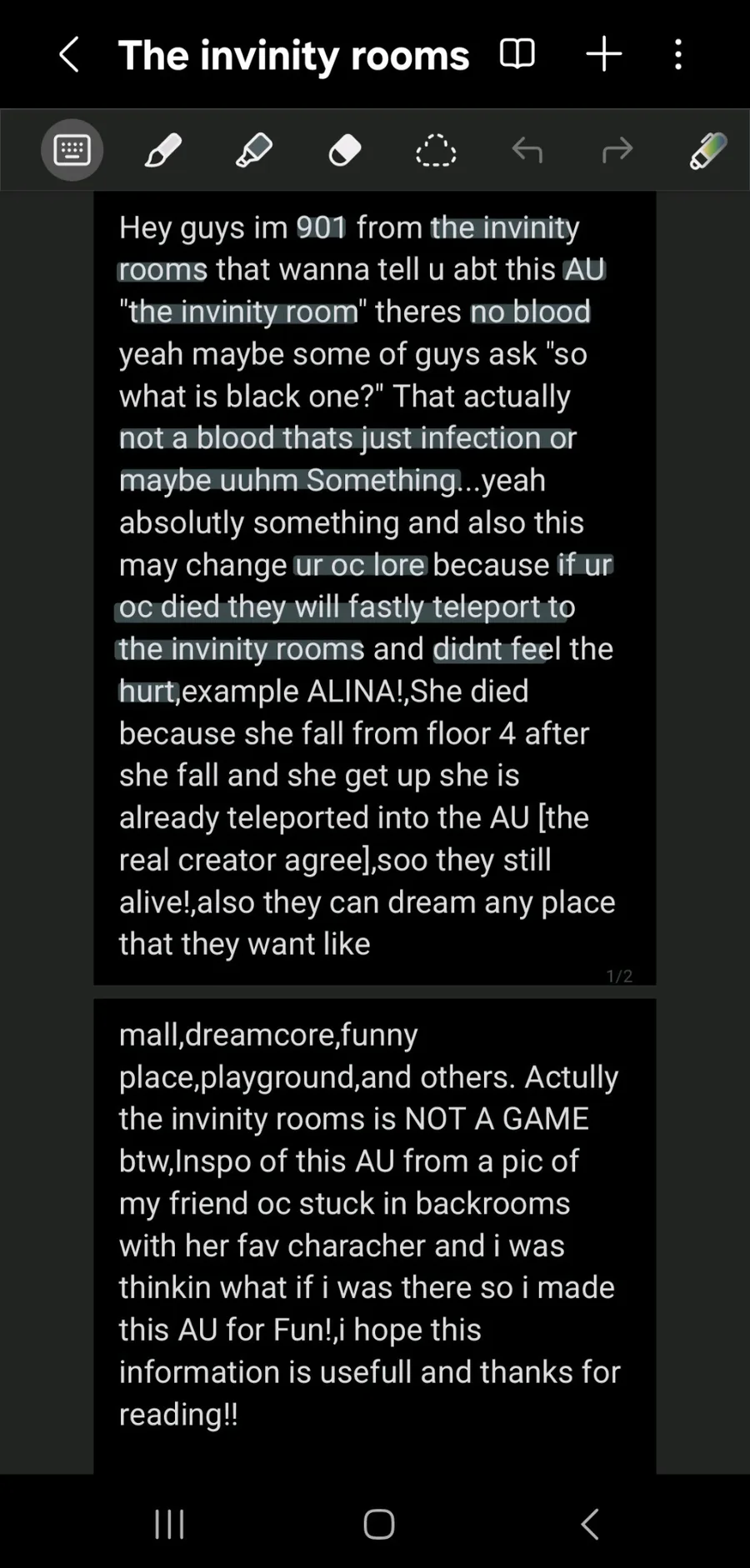Open the three-dot overflow menu
Image resolution: width=750 pixels, height=1568 pixels.
pos(678,55)
